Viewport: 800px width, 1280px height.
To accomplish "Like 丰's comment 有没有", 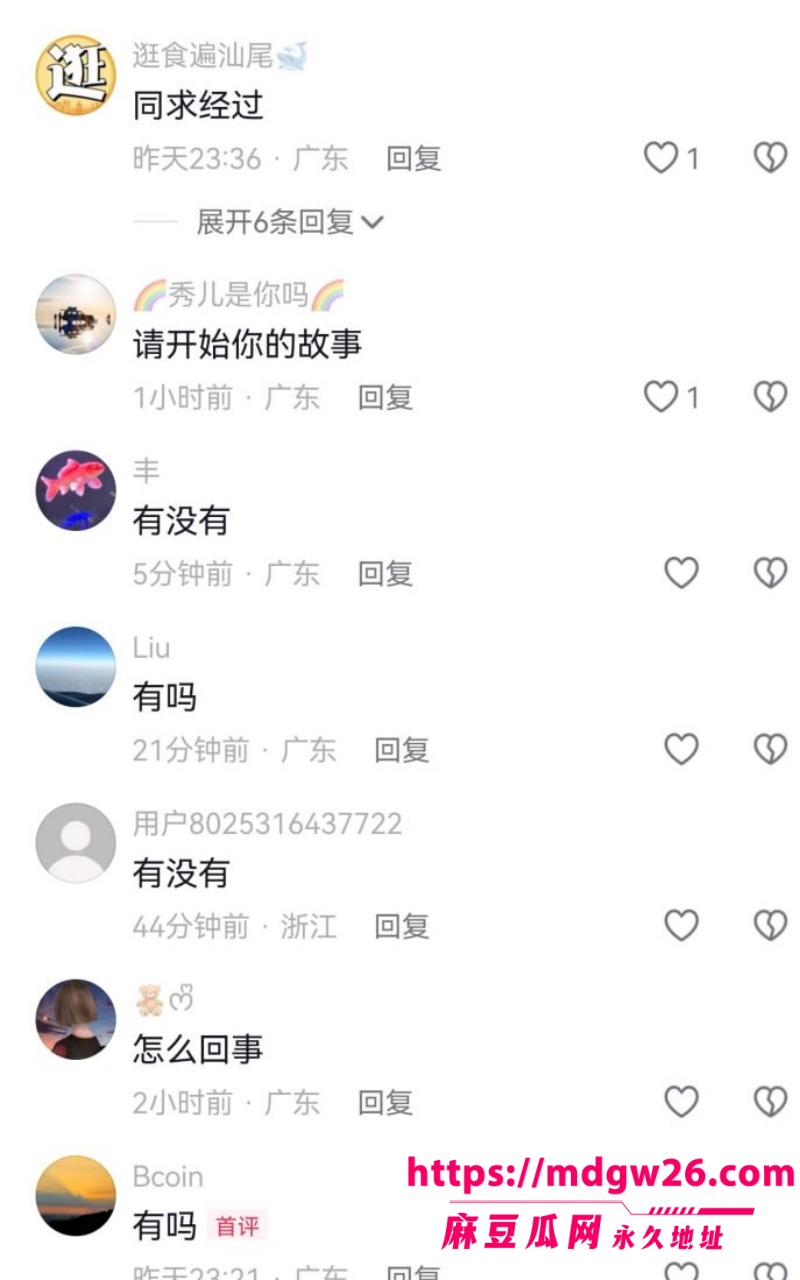I will 682,573.
